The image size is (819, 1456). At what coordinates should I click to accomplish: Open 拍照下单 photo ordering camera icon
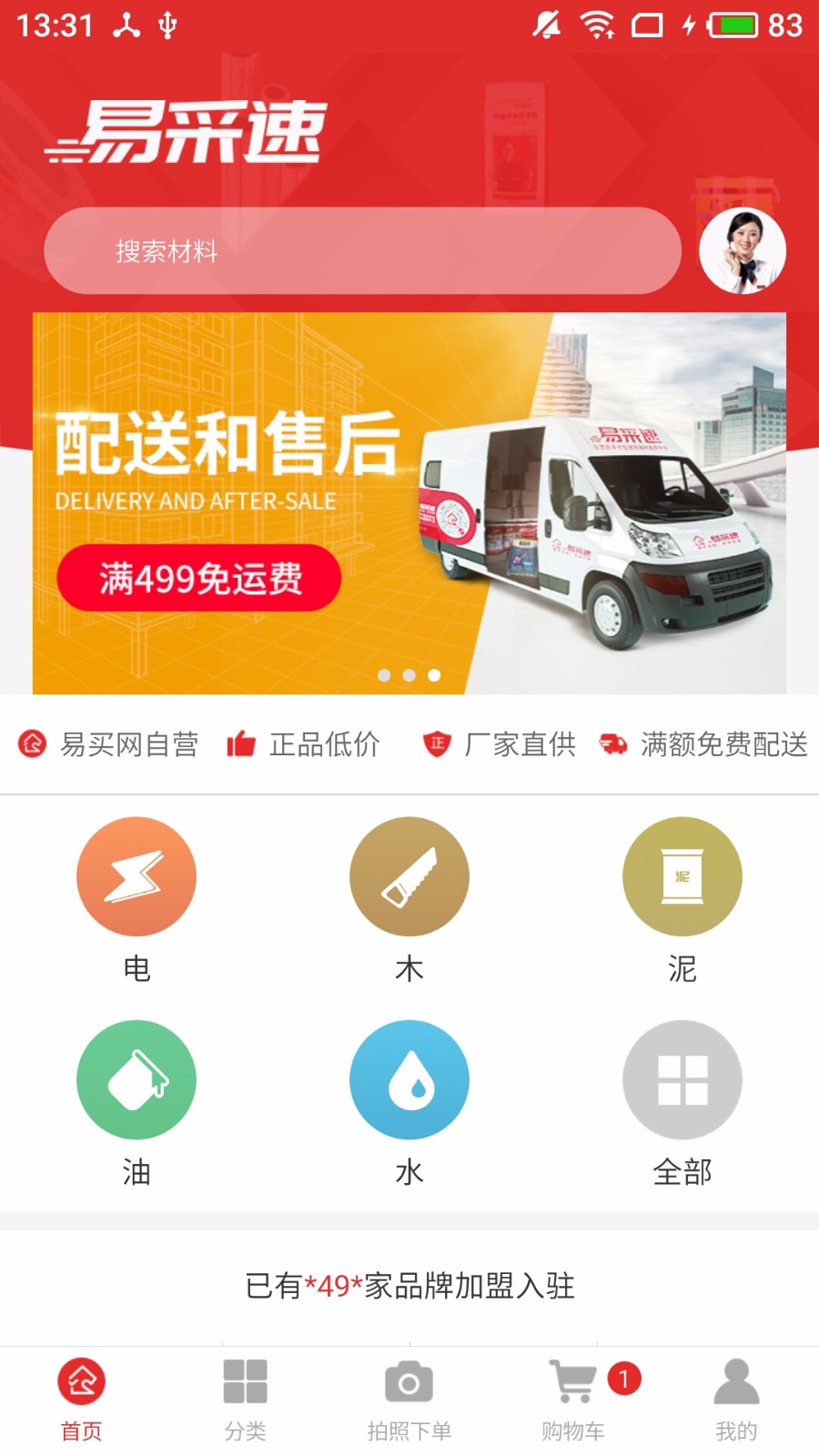[409, 1380]
